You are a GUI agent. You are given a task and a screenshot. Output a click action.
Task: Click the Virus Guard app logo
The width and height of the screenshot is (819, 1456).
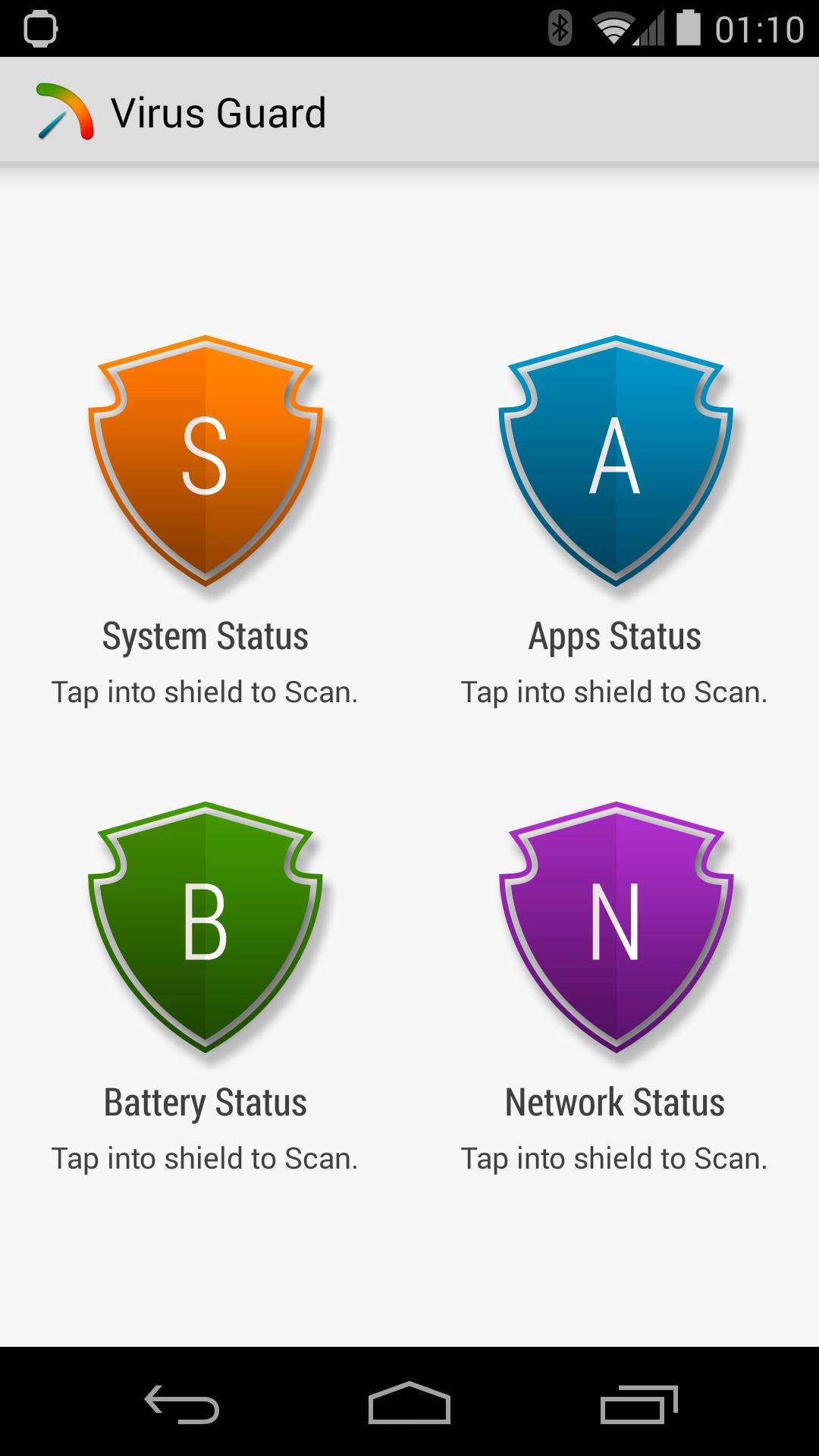coord(64,111)
